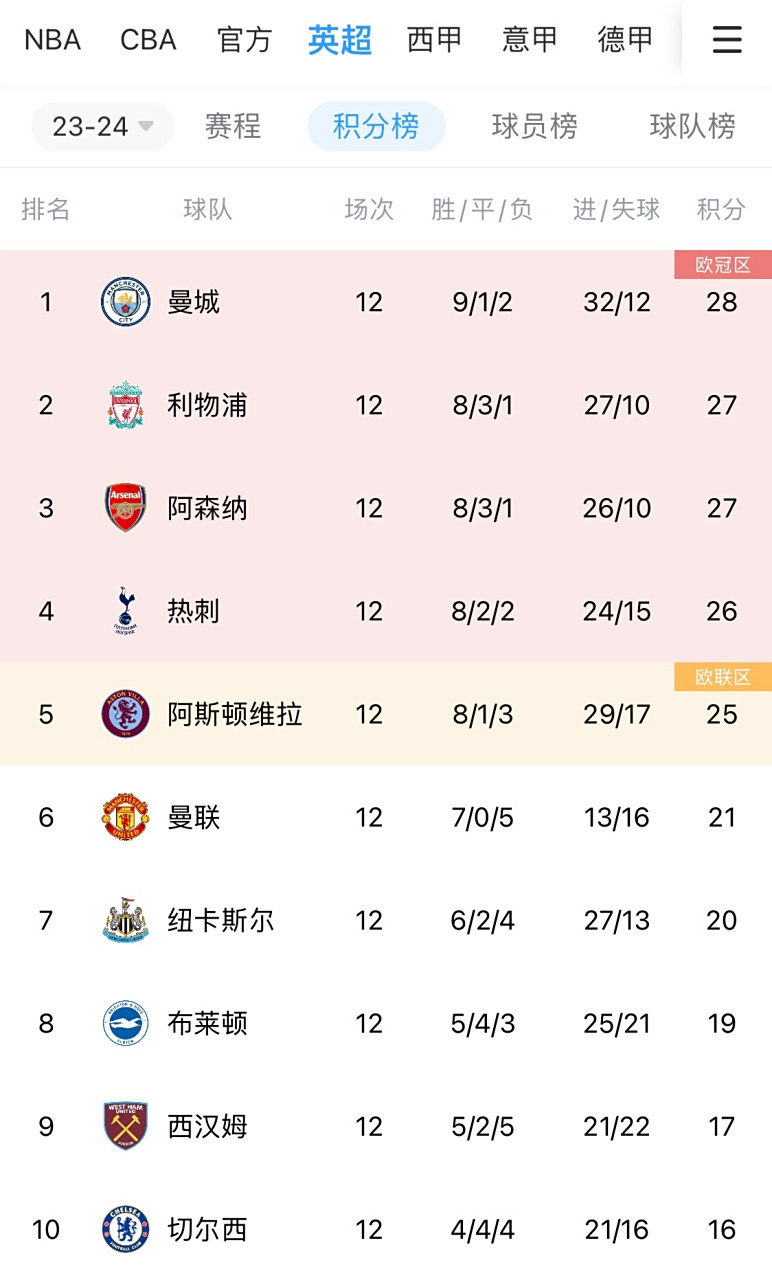Open the 23-24 season dropdown
The width and height of the screenshot is (772, 1280).
101,127
